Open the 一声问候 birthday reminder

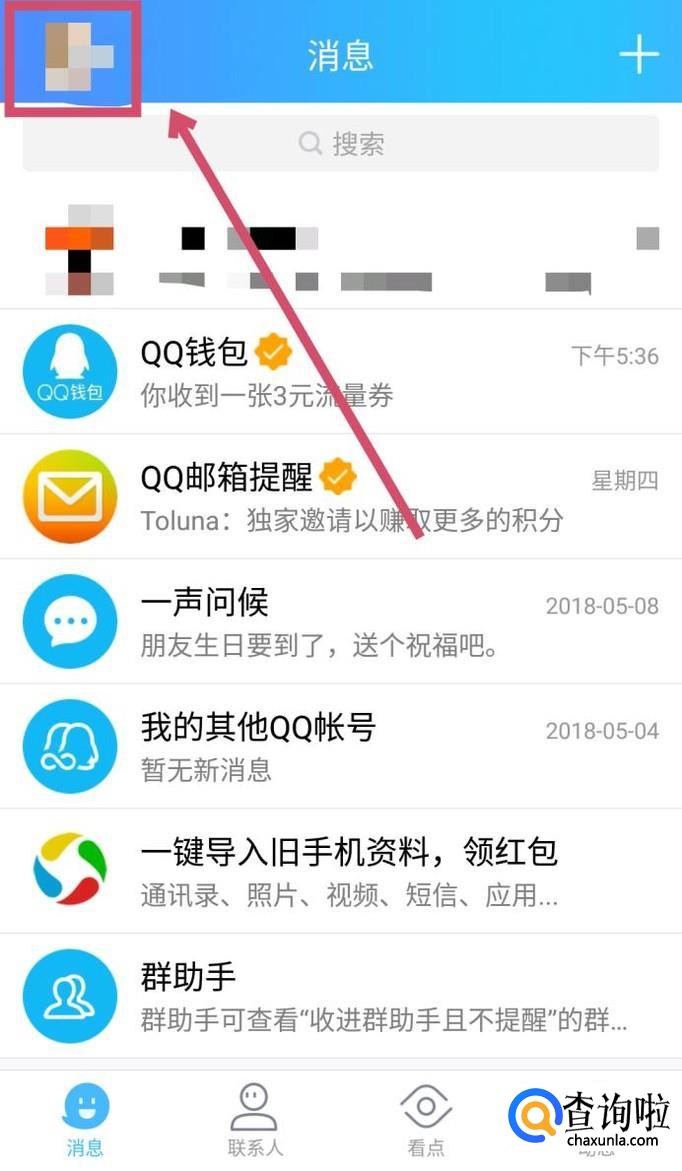(x=341, y=621)
